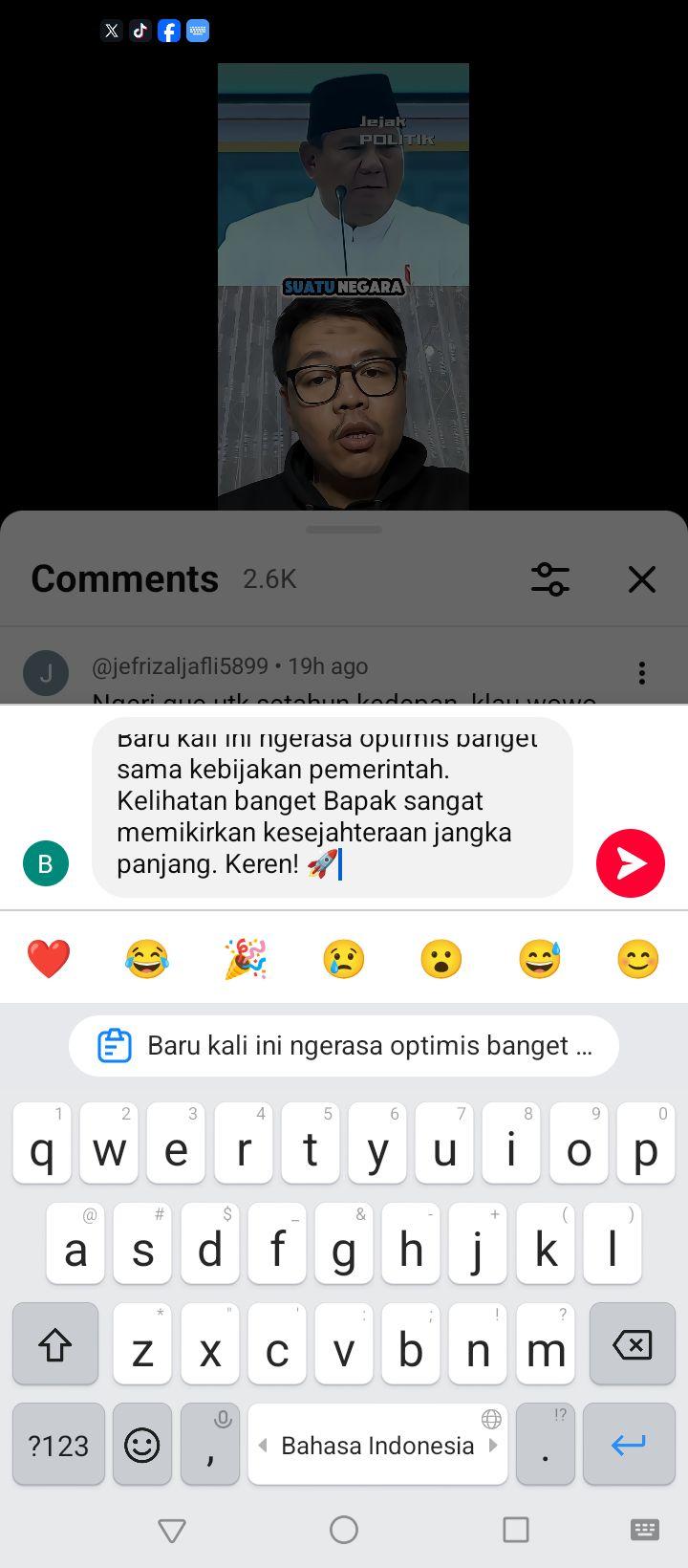The image size is (688, 1568).
Task: Insert the crying face emoji
Action: tap(344, 958)
